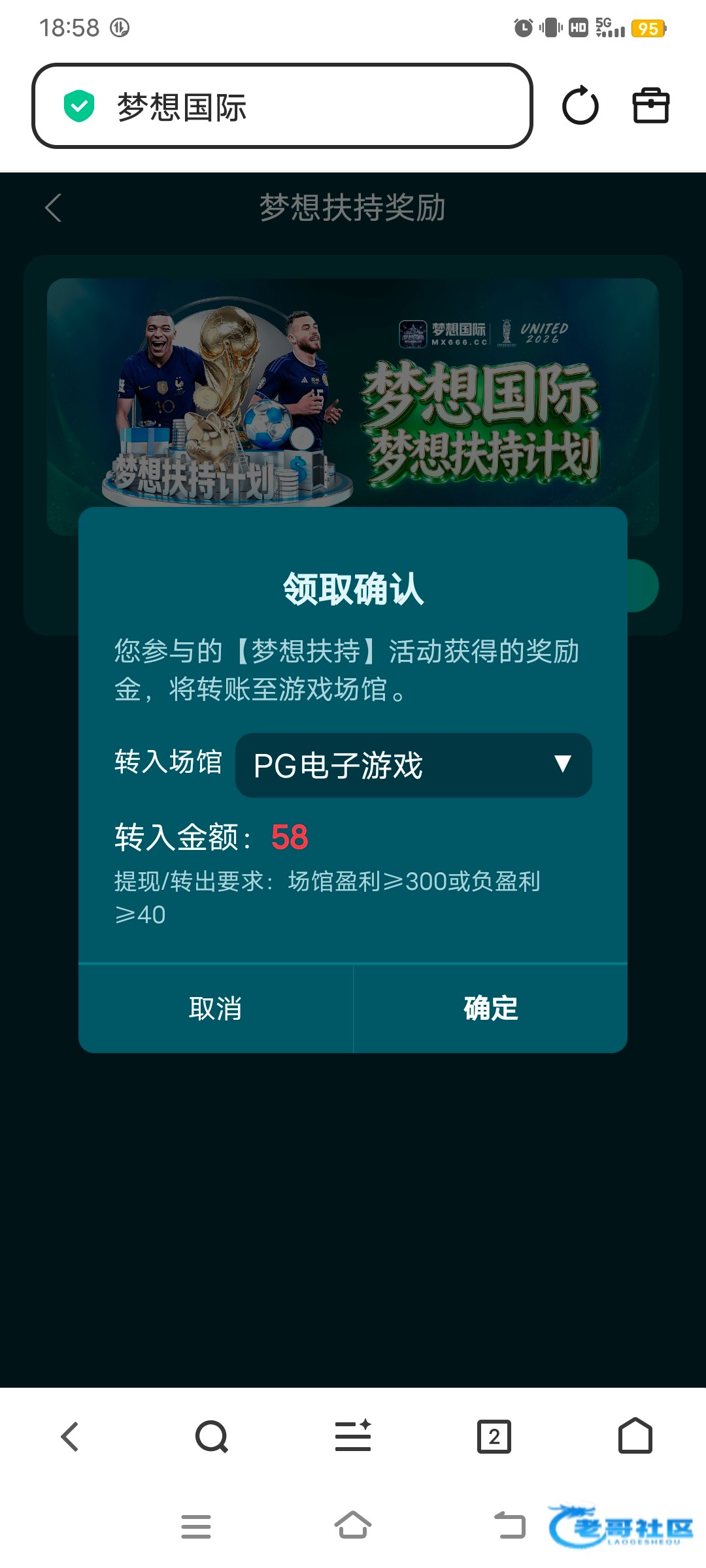Open the browser search icon
The height and width of the screenshot is (1568, 706).
click(212, 1437)
